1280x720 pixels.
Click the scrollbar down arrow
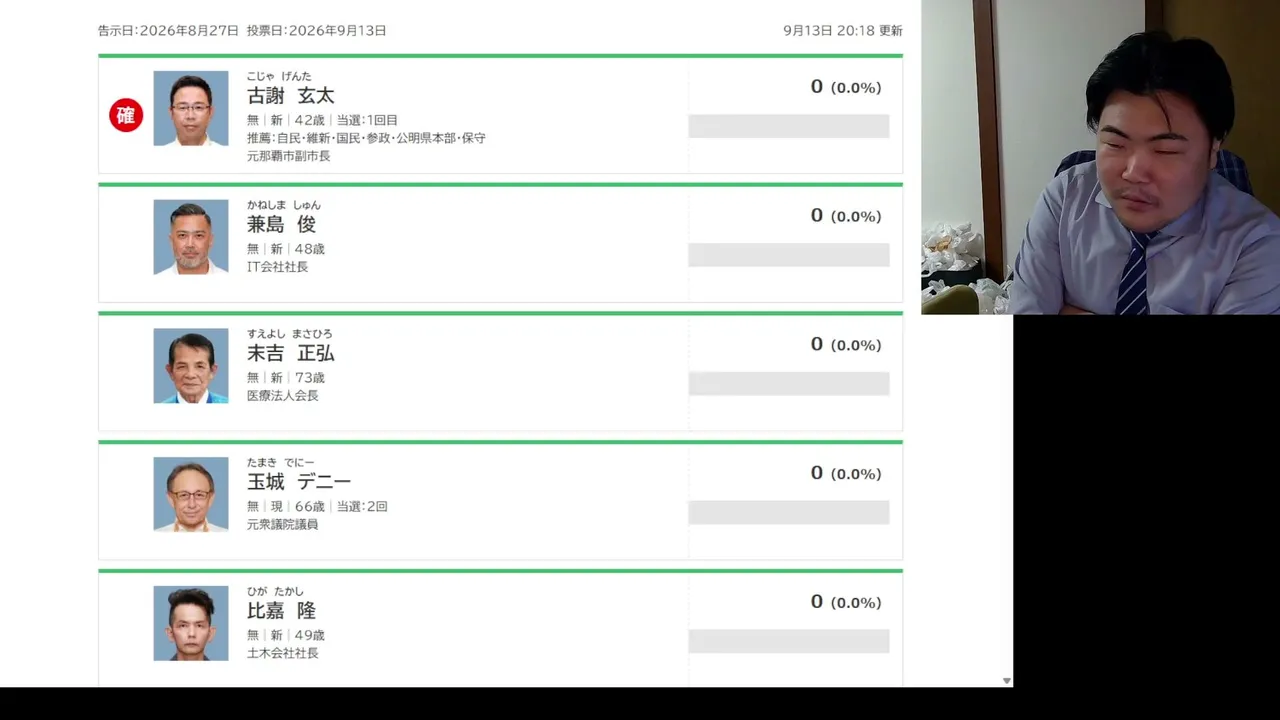[1006, 680]
